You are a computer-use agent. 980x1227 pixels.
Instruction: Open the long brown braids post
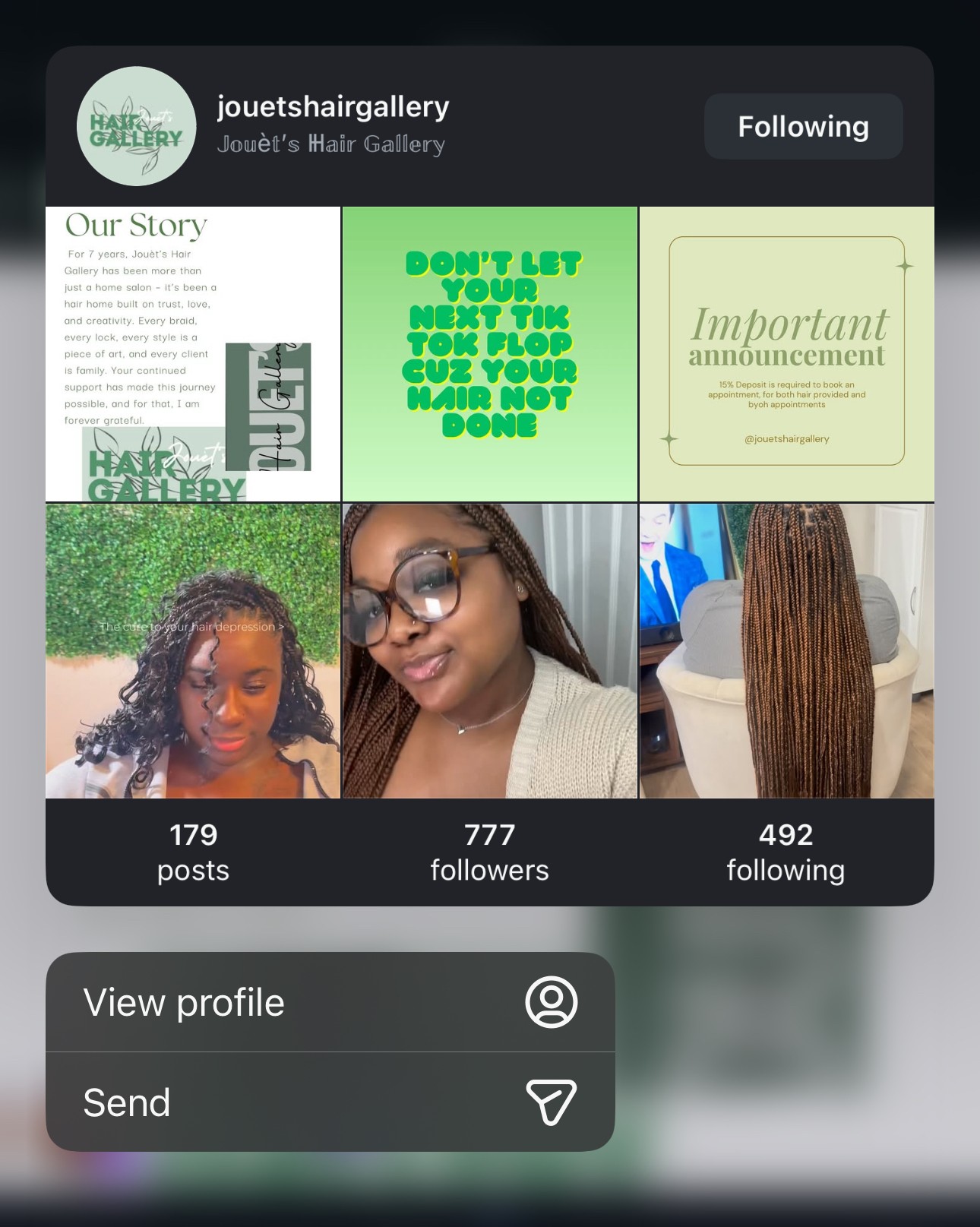tap(786, 650)
